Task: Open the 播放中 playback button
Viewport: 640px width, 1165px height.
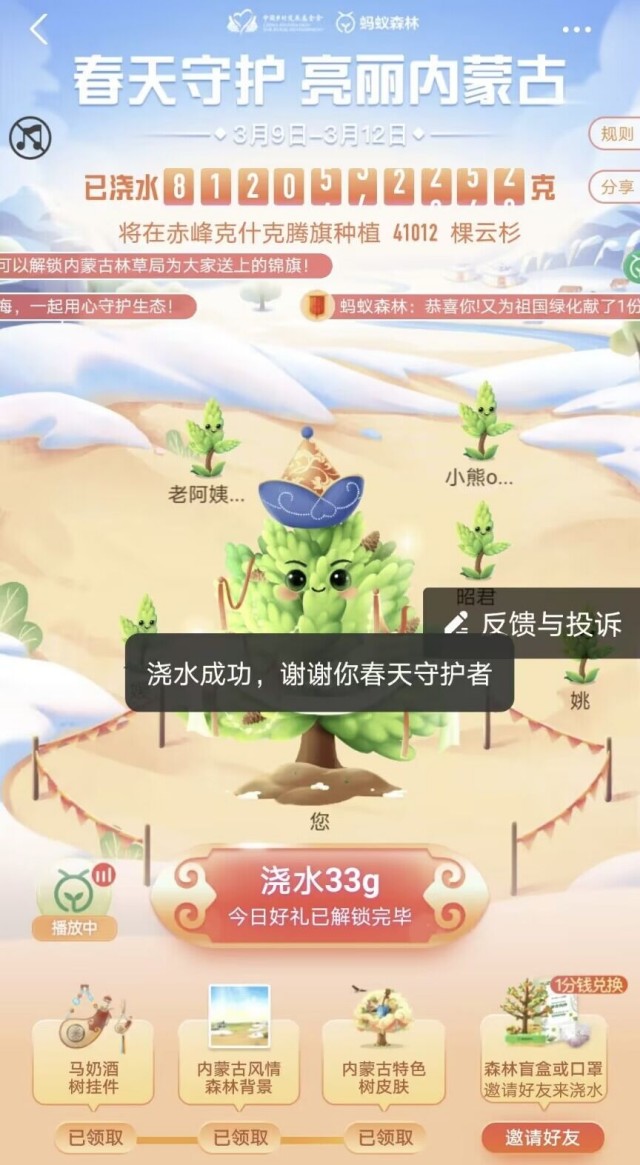Action: 76,898
